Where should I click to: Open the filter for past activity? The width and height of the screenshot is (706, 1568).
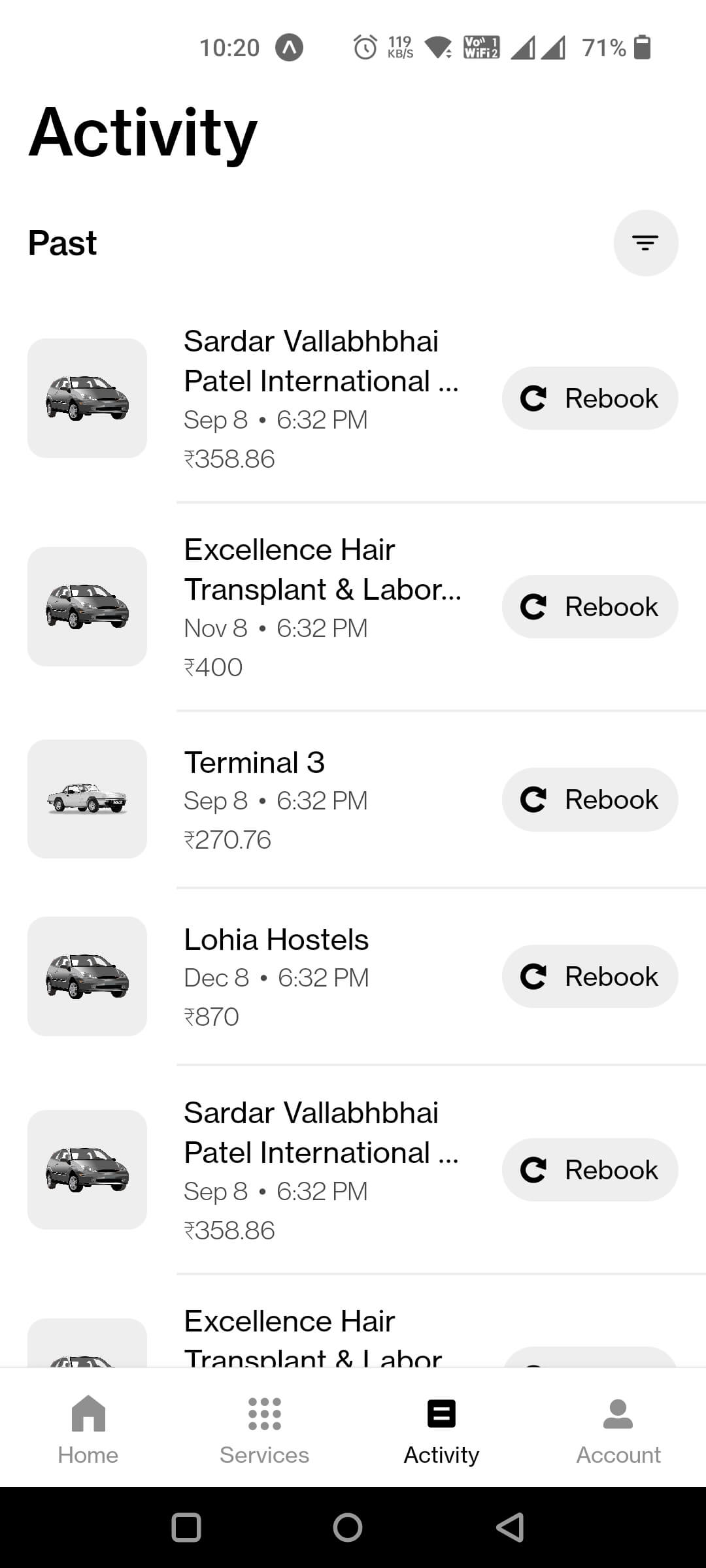click(x=645, y=243)
